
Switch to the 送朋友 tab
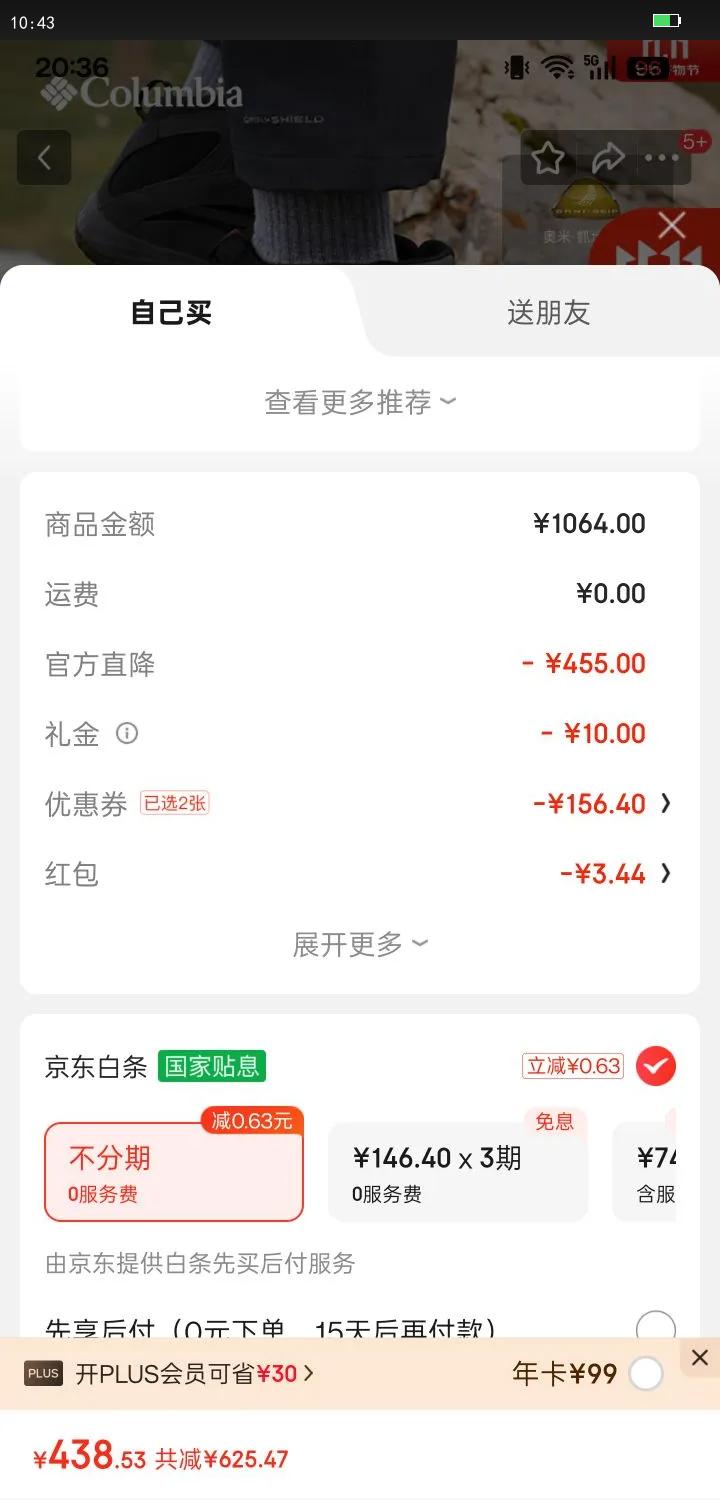click(548, 313)
